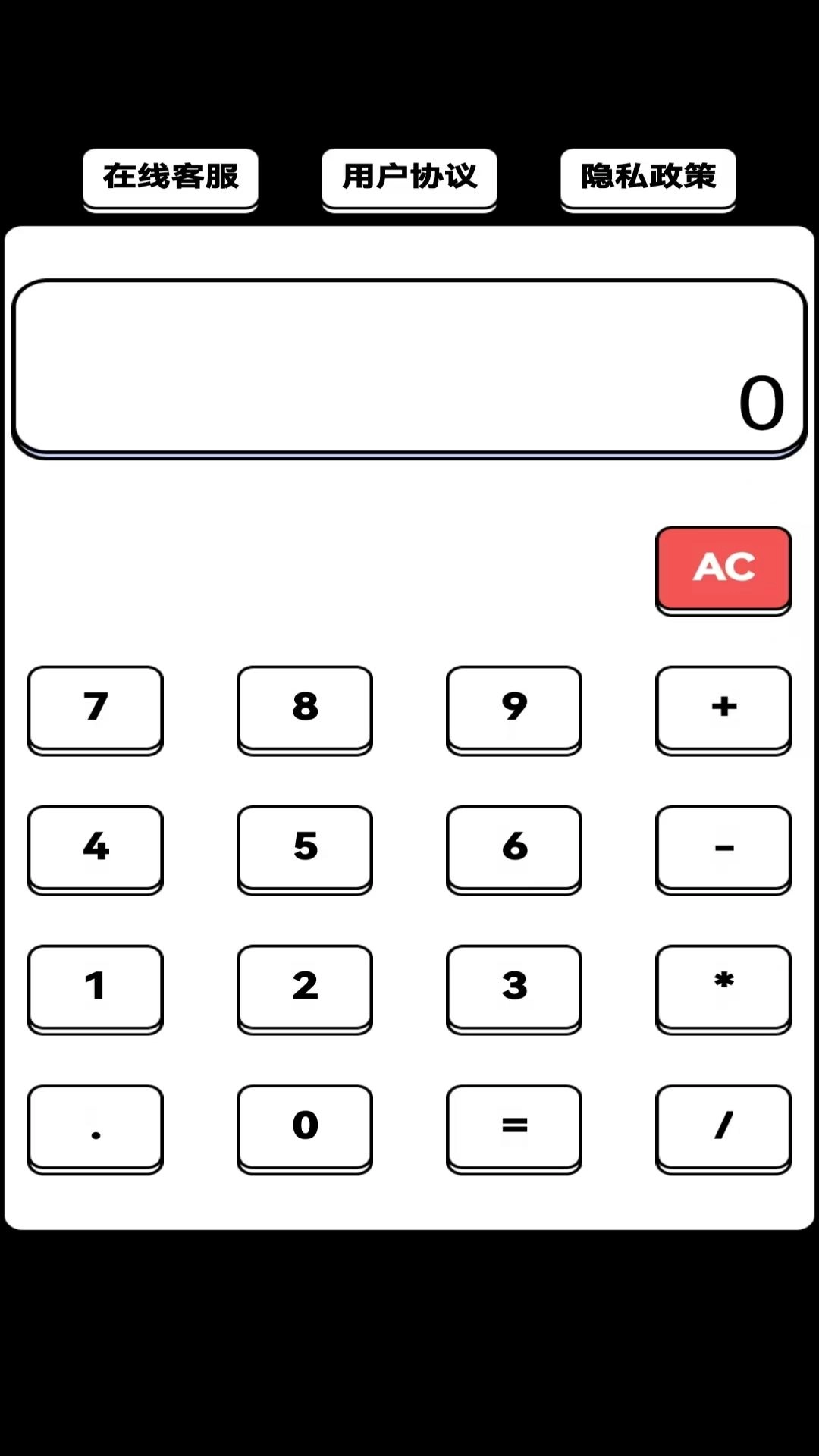The image size is (819, 1456).
Task: Choose the minus operator
Action: click(723, 846)
